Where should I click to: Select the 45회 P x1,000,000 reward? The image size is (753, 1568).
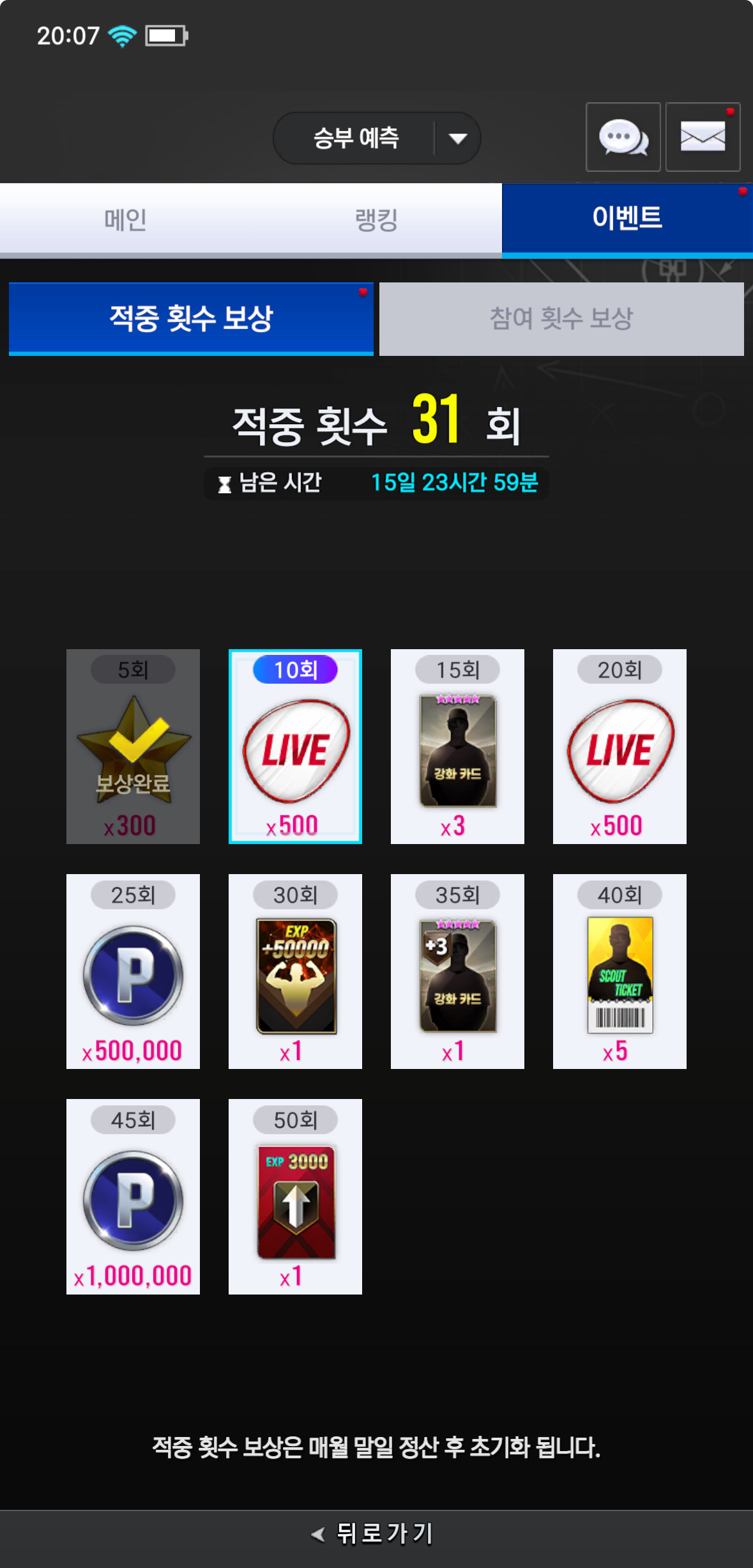click(133, 1196)
